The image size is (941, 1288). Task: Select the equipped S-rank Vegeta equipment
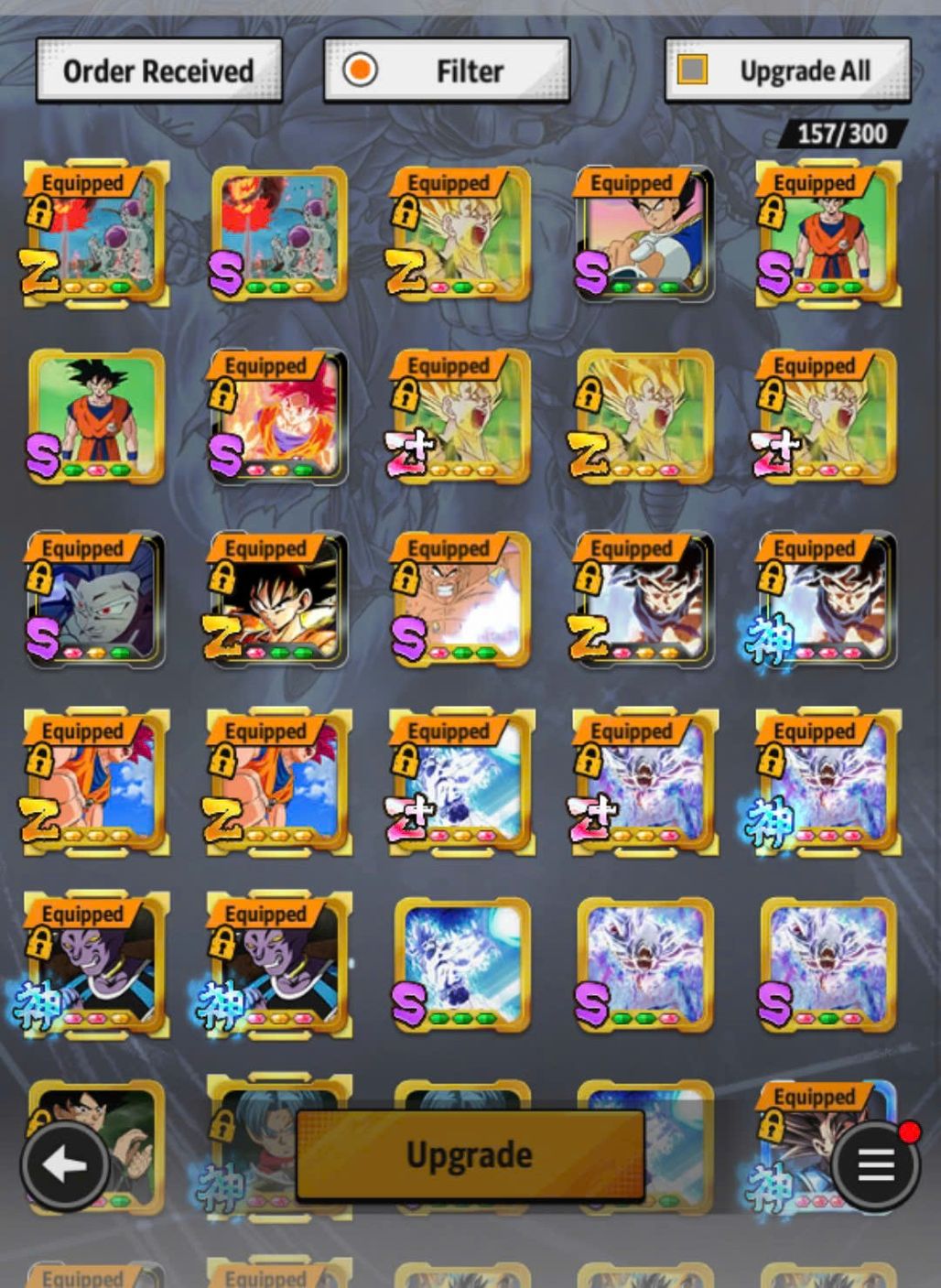point(644,234)
